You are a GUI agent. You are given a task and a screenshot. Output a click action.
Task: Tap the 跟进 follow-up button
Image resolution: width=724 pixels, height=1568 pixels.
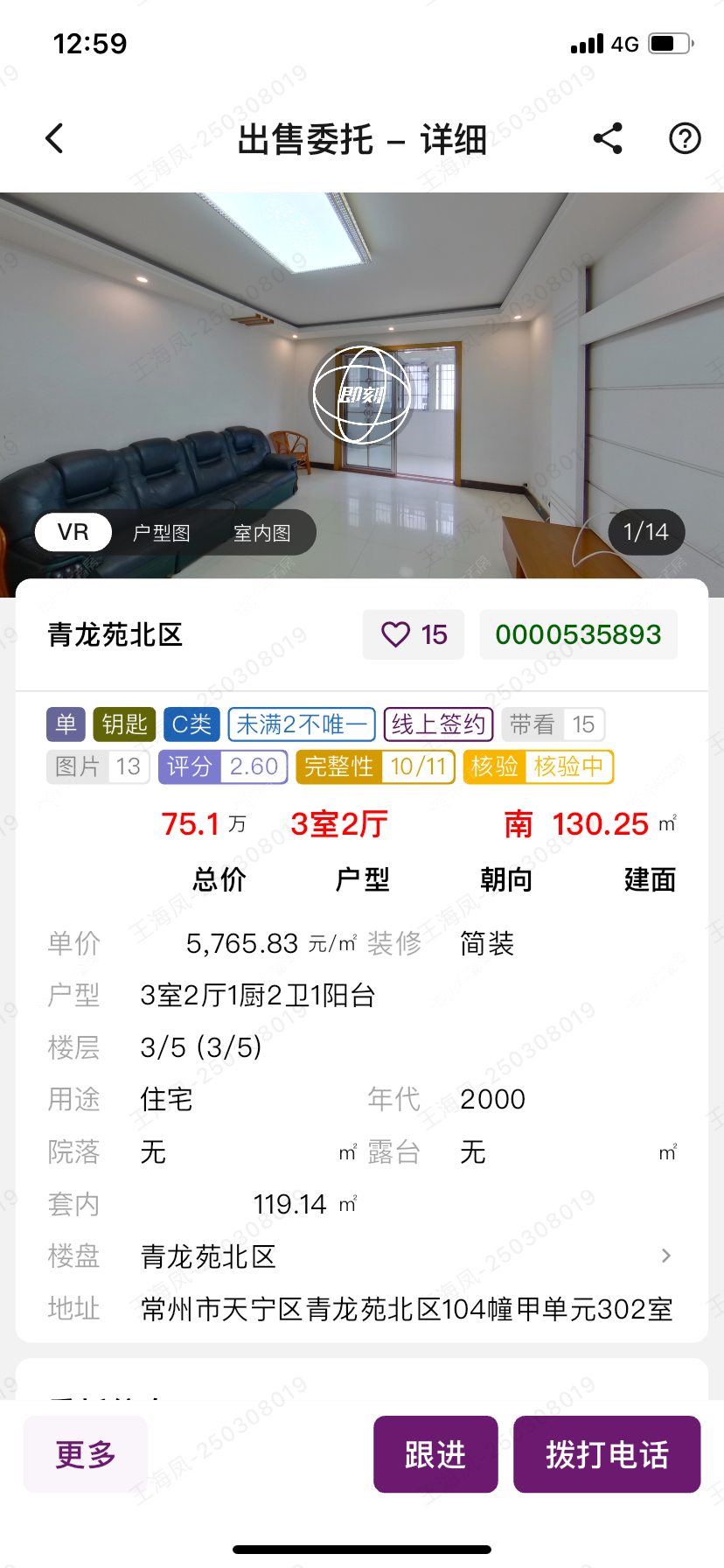tap(435, 1454)
